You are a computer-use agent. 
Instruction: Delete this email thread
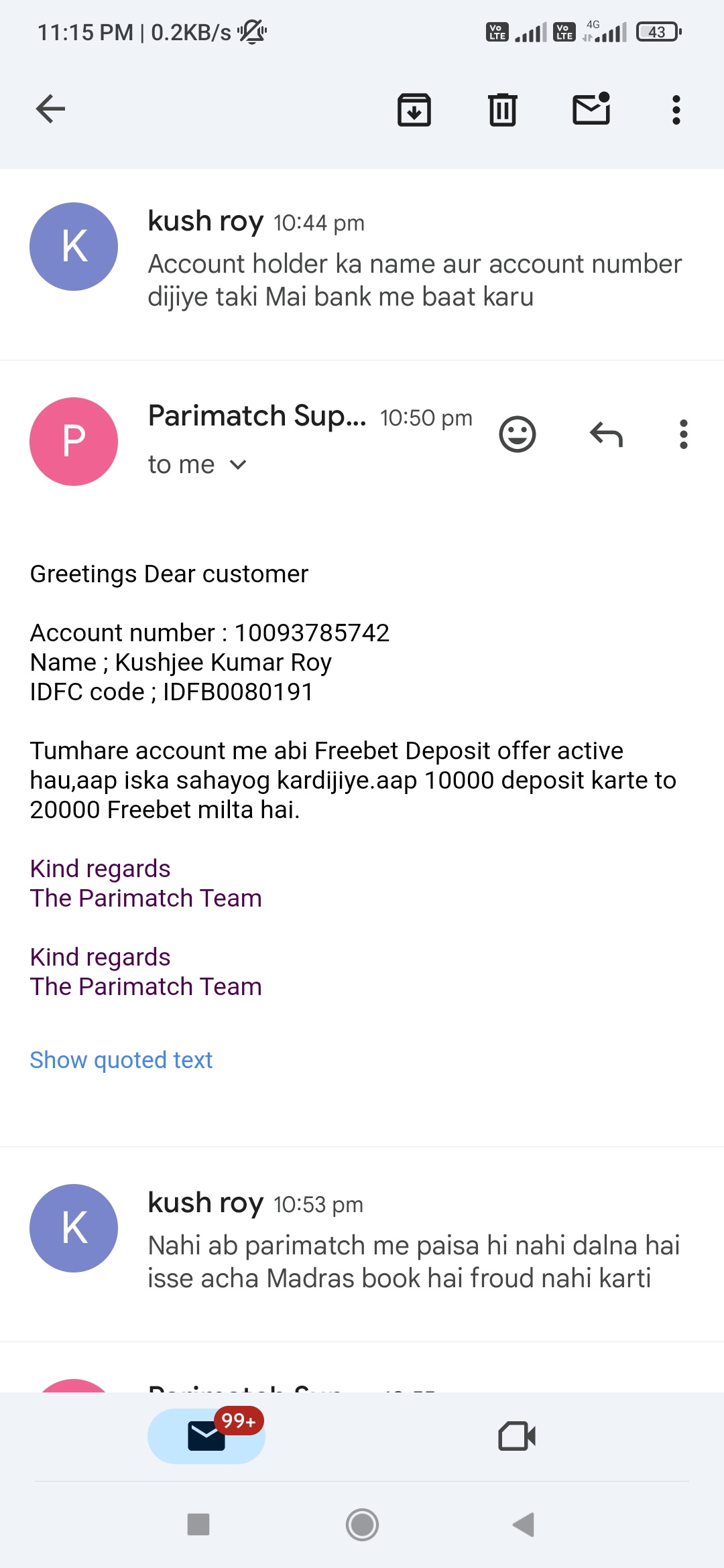pos(502,110)
